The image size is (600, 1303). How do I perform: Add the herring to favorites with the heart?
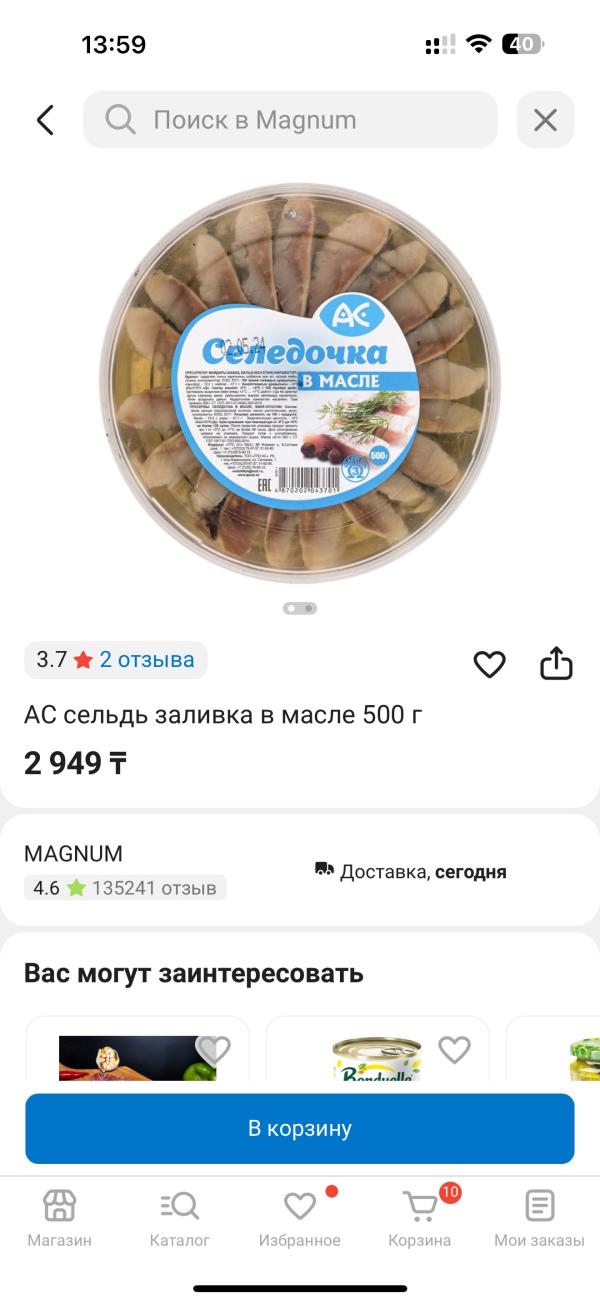pos(489,664)
